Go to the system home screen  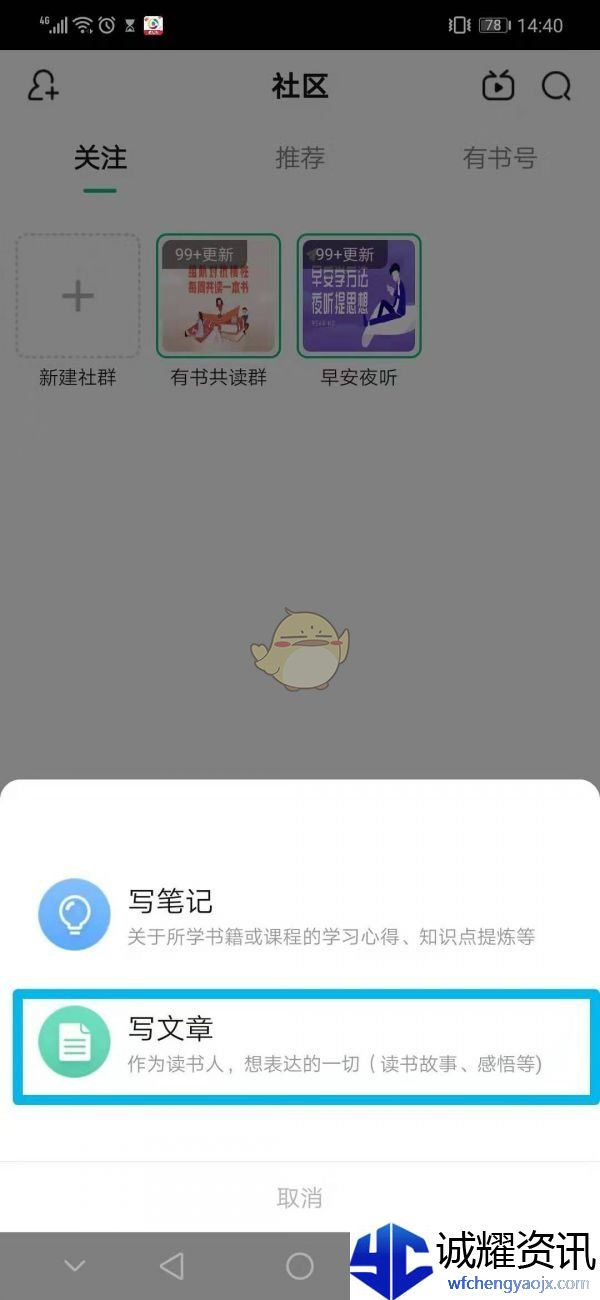point(300,1266)
